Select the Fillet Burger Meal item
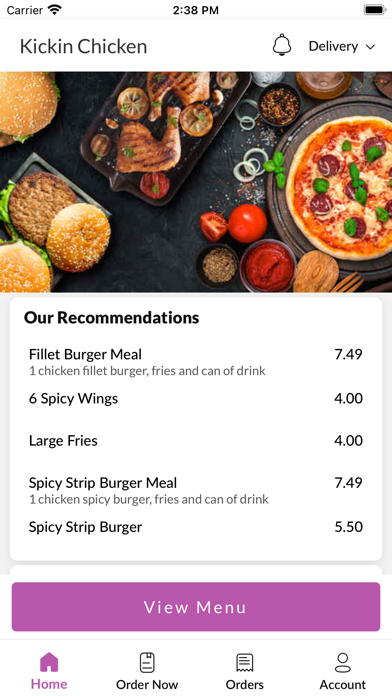The height and width of the screenshot is (696, 392). [196, 362]
